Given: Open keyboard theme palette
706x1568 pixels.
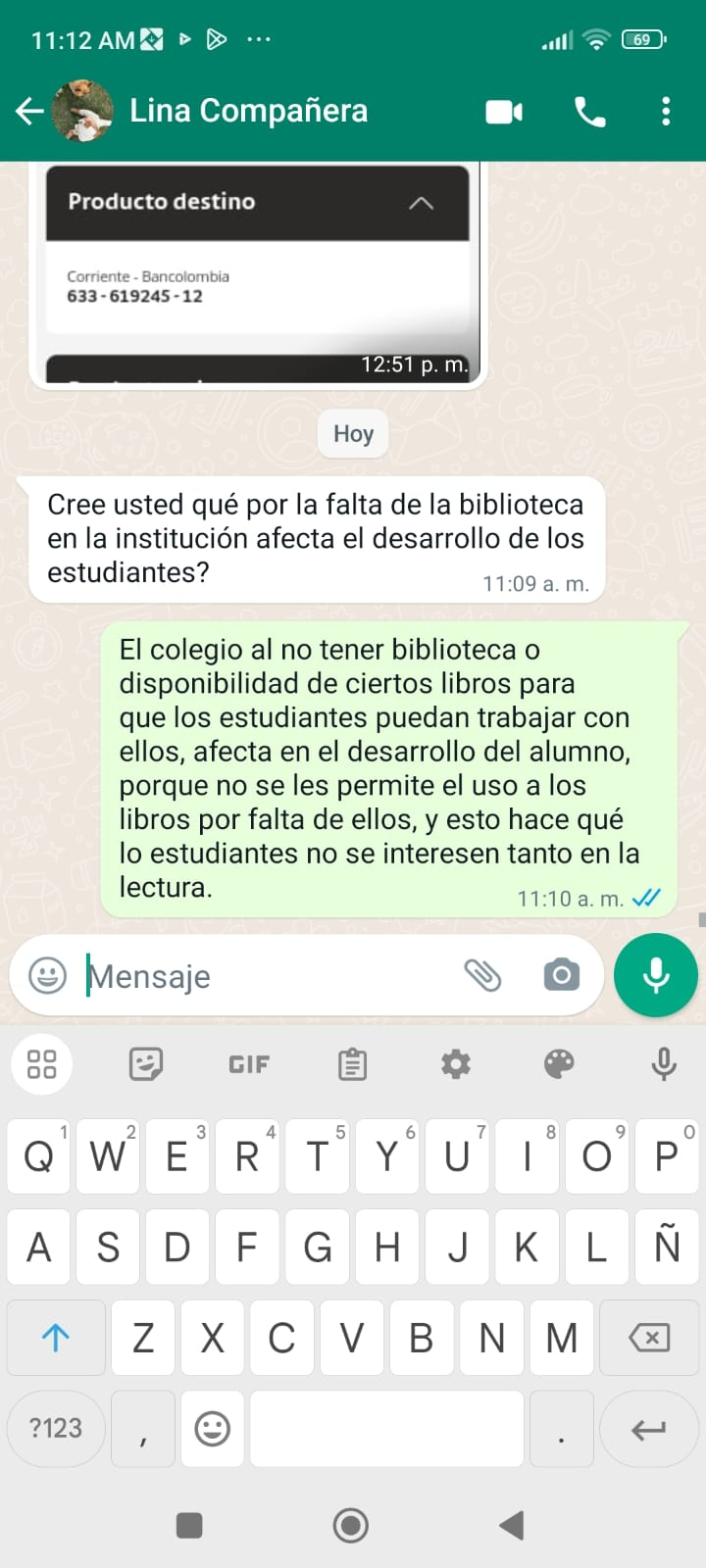Looking at the screenshot, I should click(559, 1064).
